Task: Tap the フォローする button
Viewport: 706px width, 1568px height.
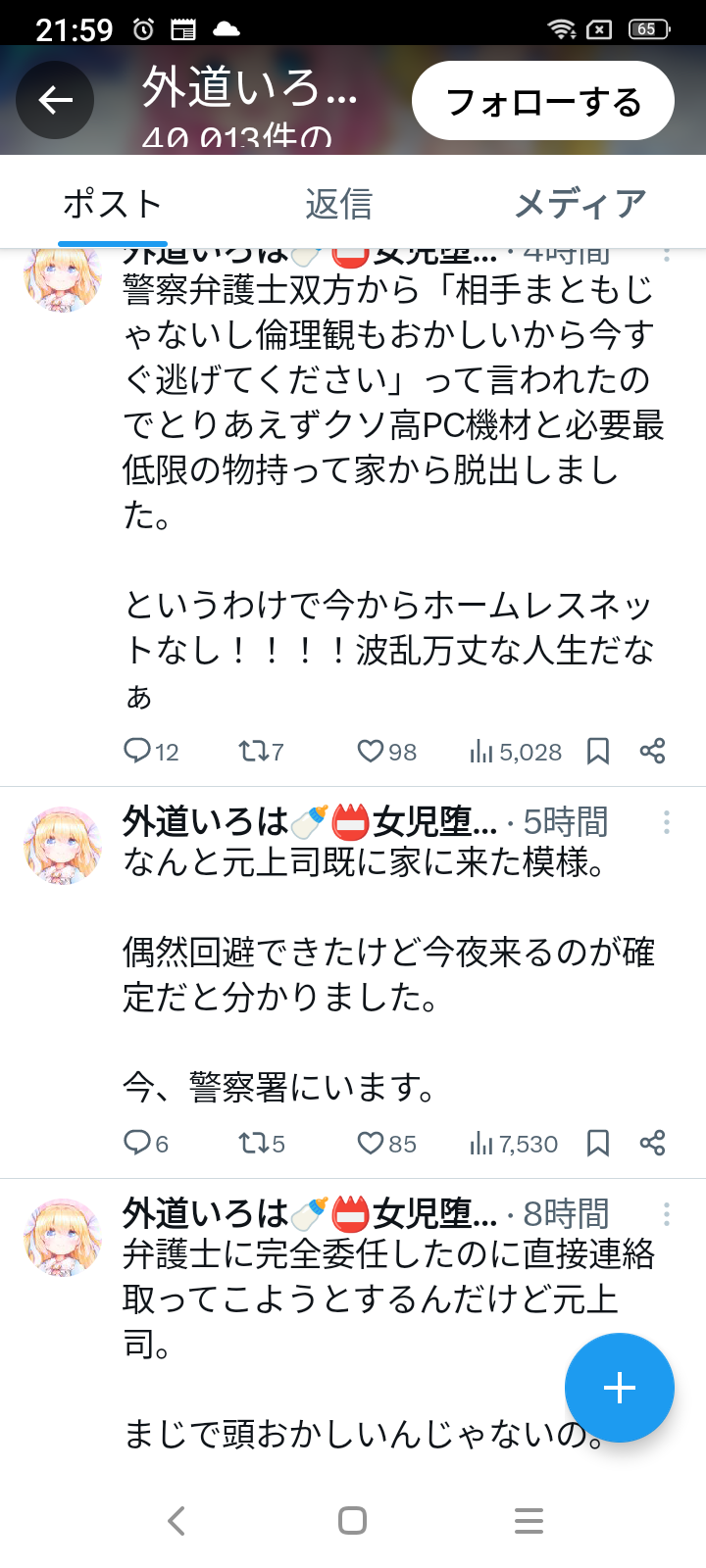Action: pyautogui.click(x=543, y=101)
